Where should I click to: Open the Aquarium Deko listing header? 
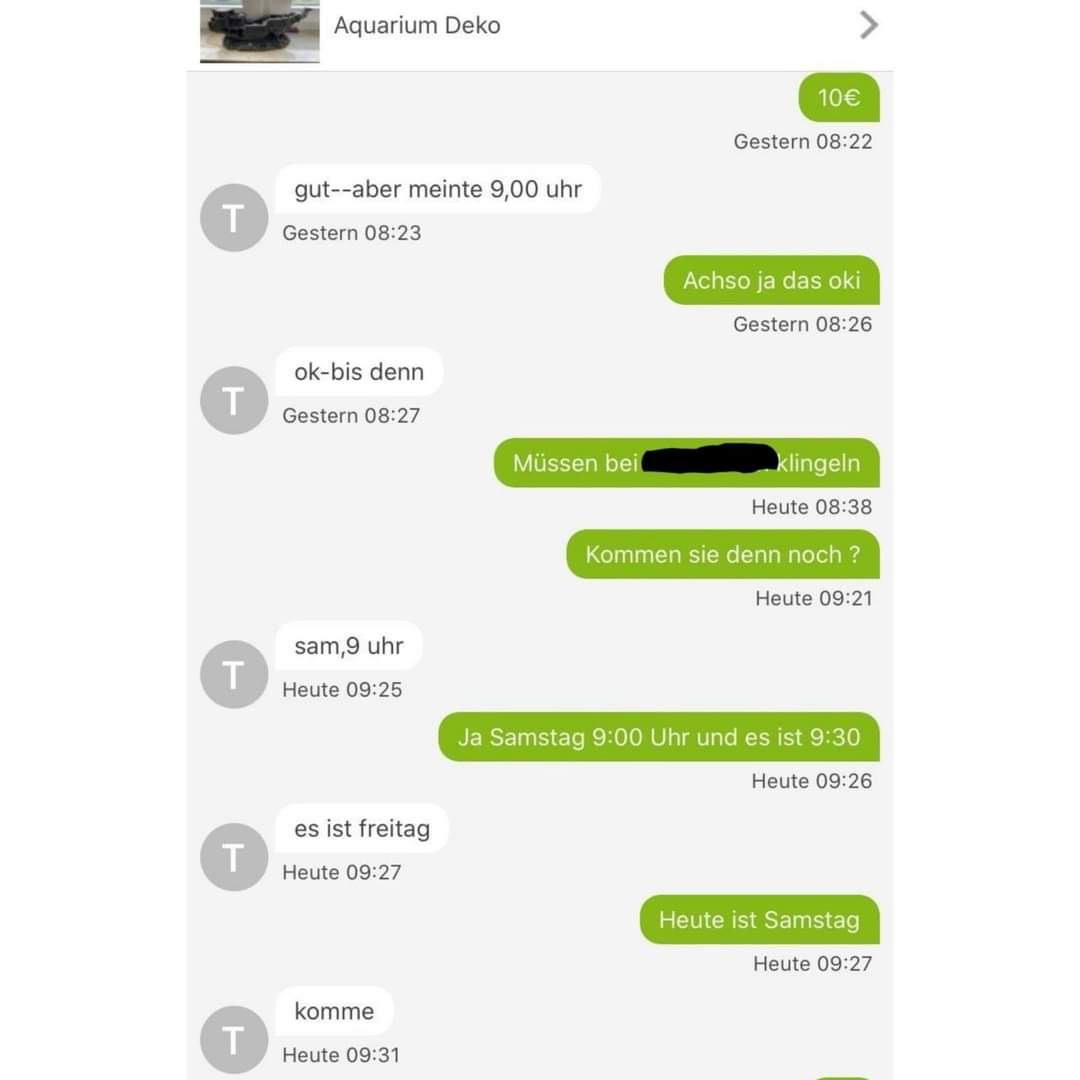tap(417, 26)
